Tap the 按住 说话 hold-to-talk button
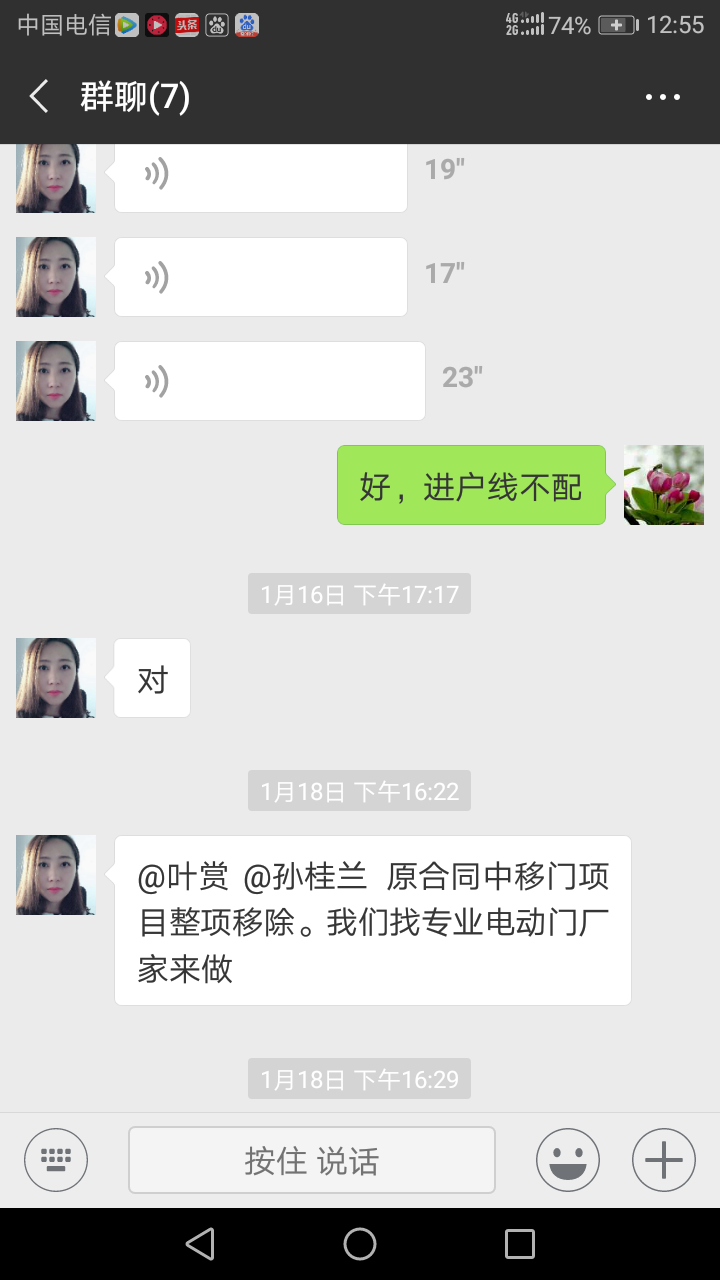 point(311,1160)
